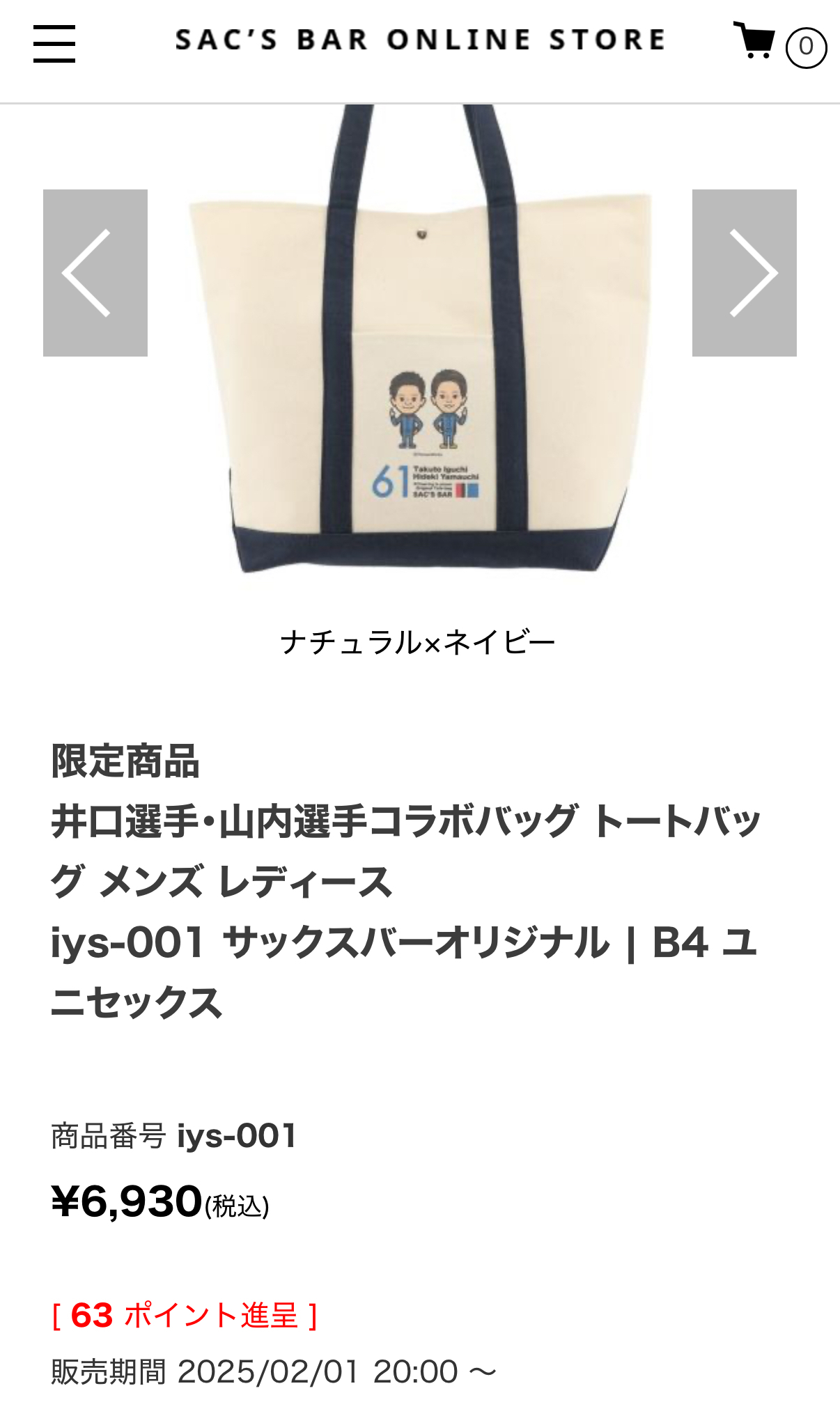
Task: Show the previous product image
Action: point(95,273)
